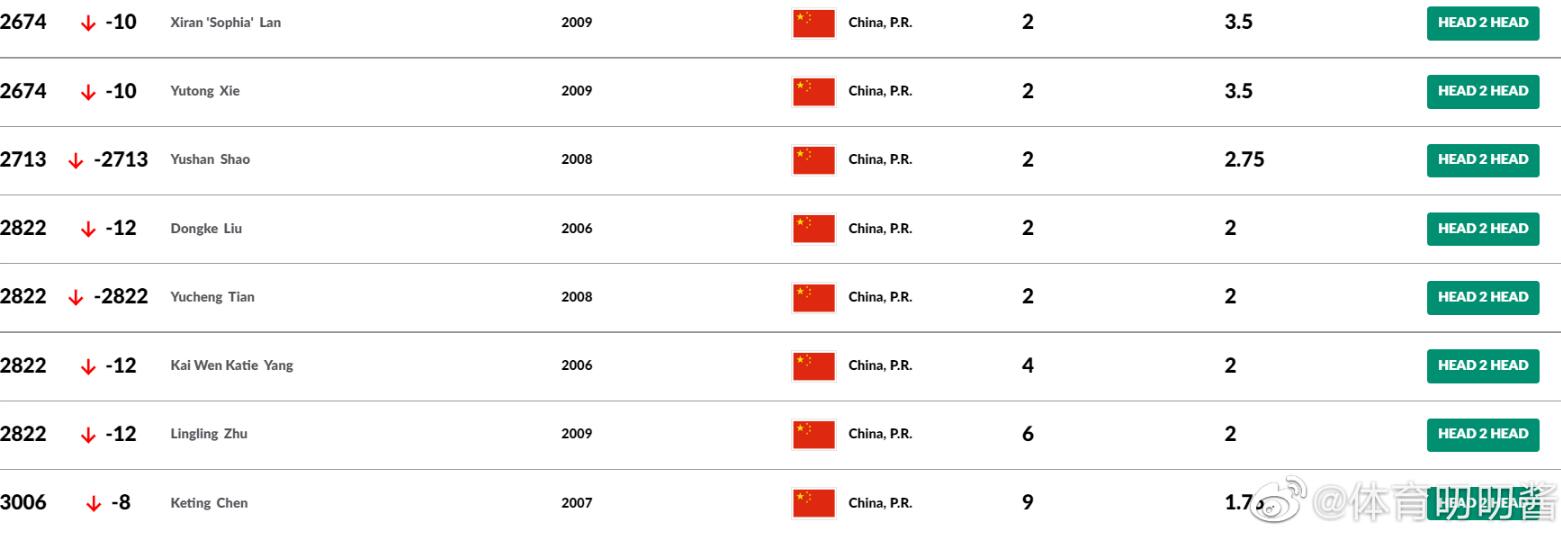Screen dimensions: 1561x535
Task: Open Kai Wen Katie Yang's profile
Action: tap(231, 365)
